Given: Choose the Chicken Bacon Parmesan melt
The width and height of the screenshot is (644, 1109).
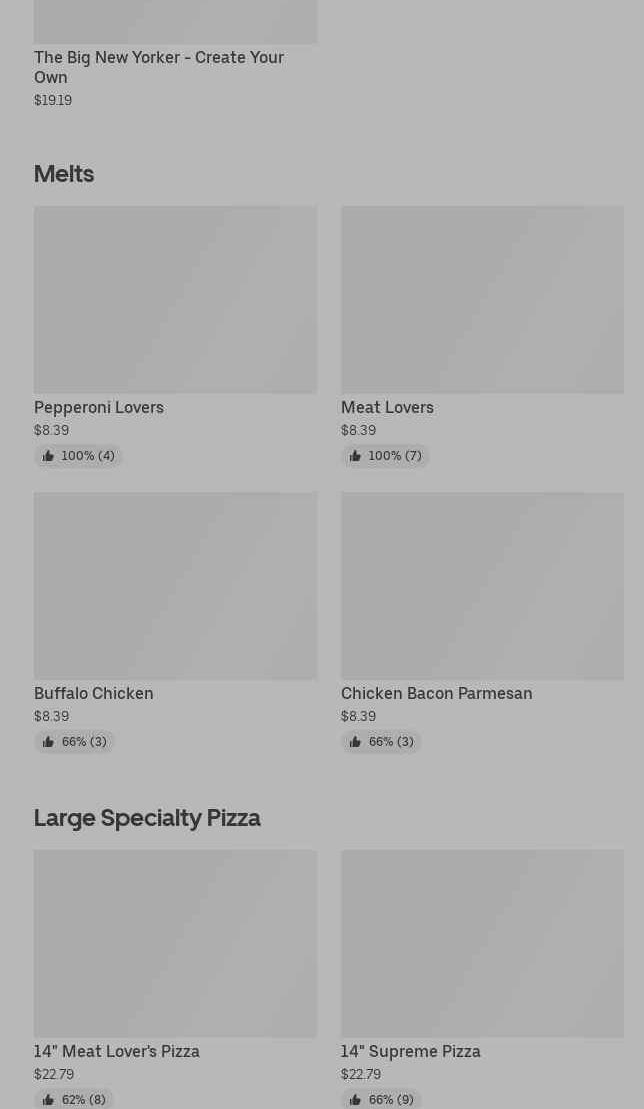Looking at the screenshot, I should pyautogui.click(x=482, y=586).
